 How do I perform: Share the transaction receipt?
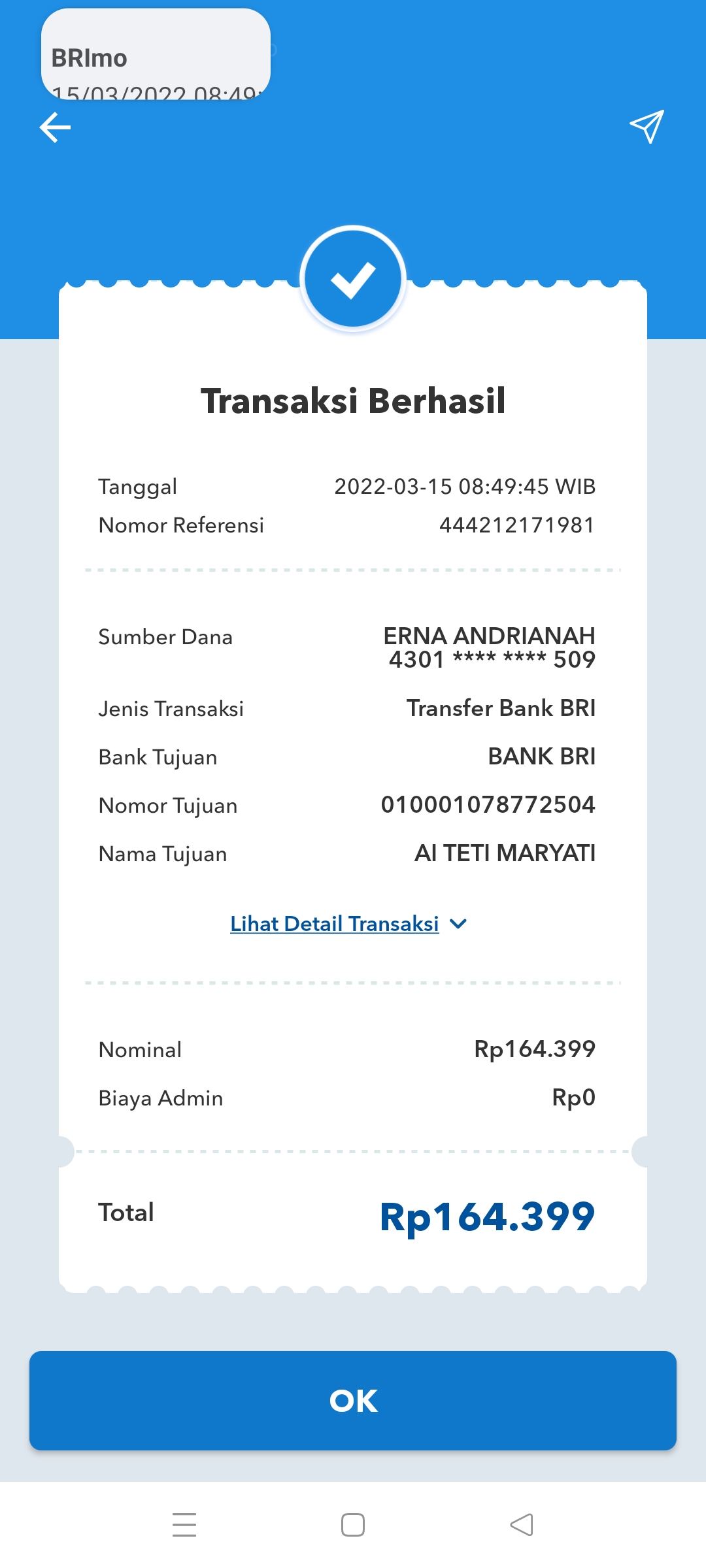tap(647, 126)
